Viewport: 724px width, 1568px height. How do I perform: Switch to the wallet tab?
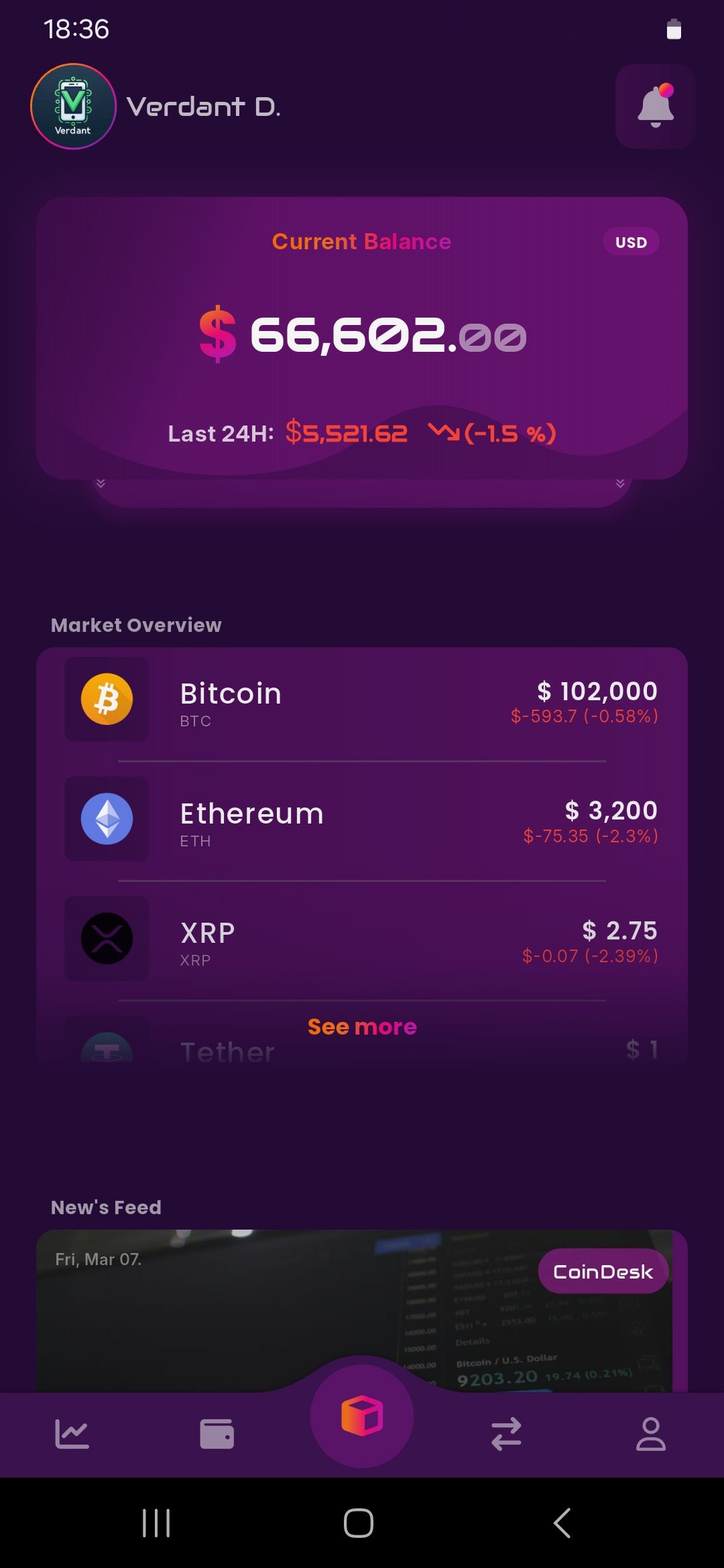coord(217,1434)
